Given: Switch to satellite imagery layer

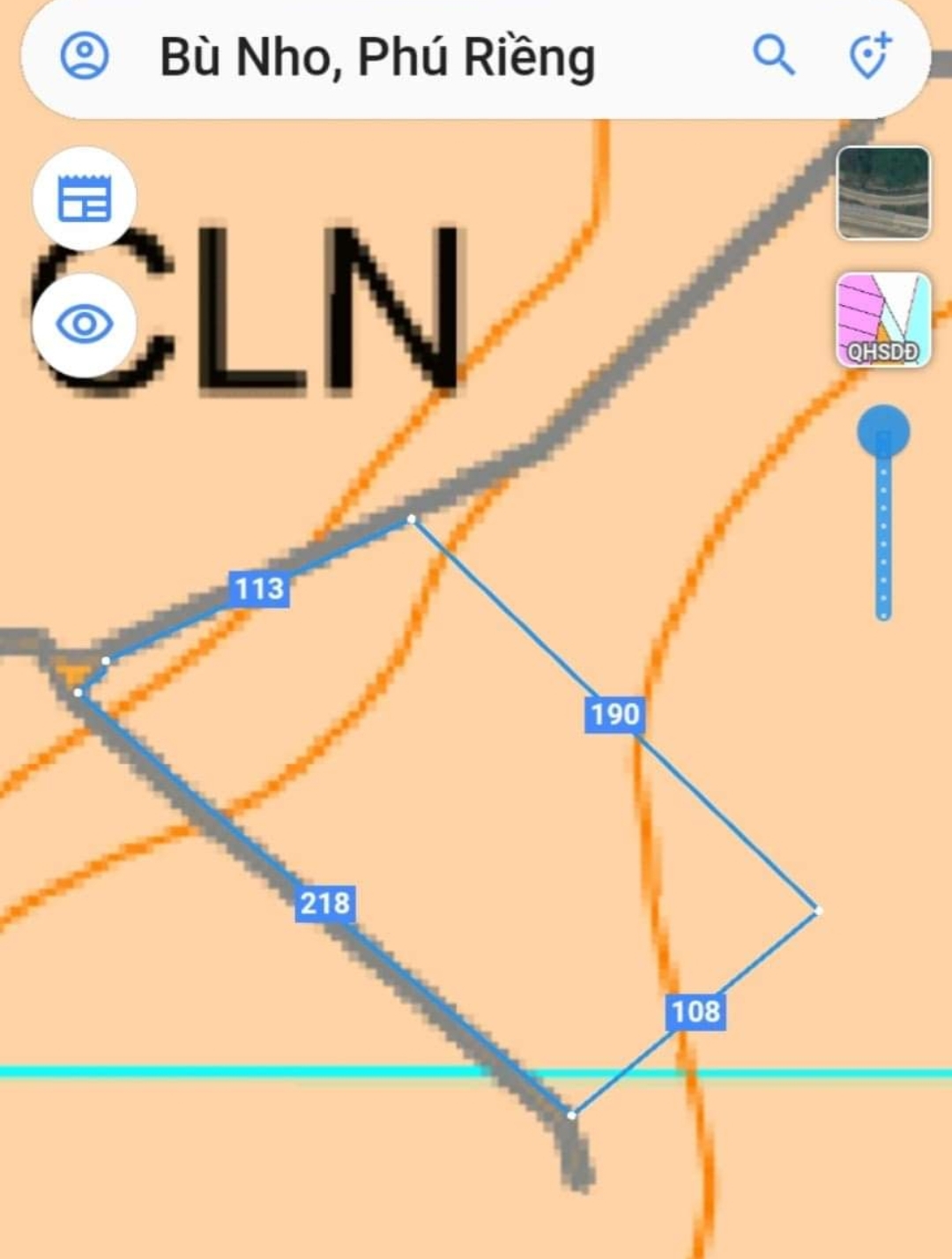Looking at the screenshot, I should [882, 193].
